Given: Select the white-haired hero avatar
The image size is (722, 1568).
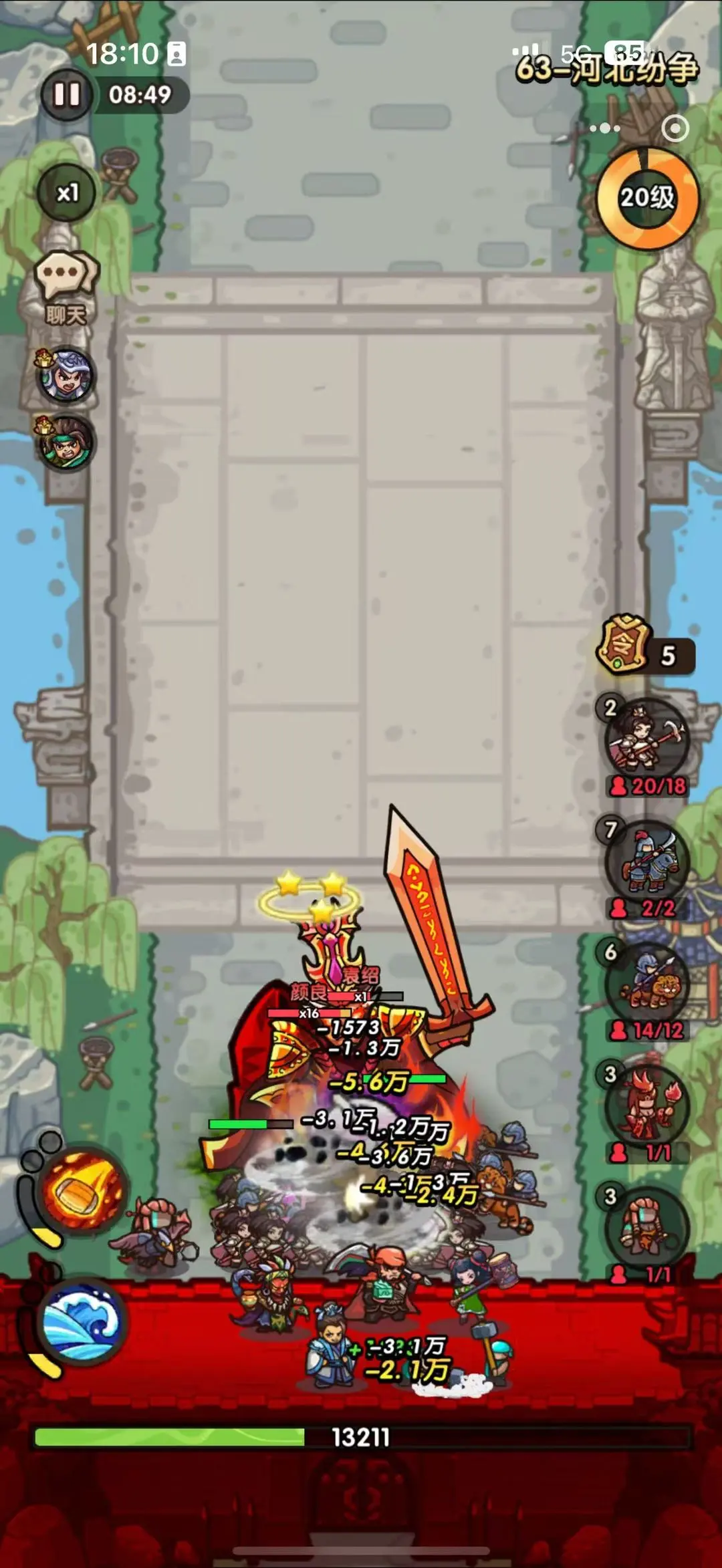Looking at the screenshot, I should point(66,376).
